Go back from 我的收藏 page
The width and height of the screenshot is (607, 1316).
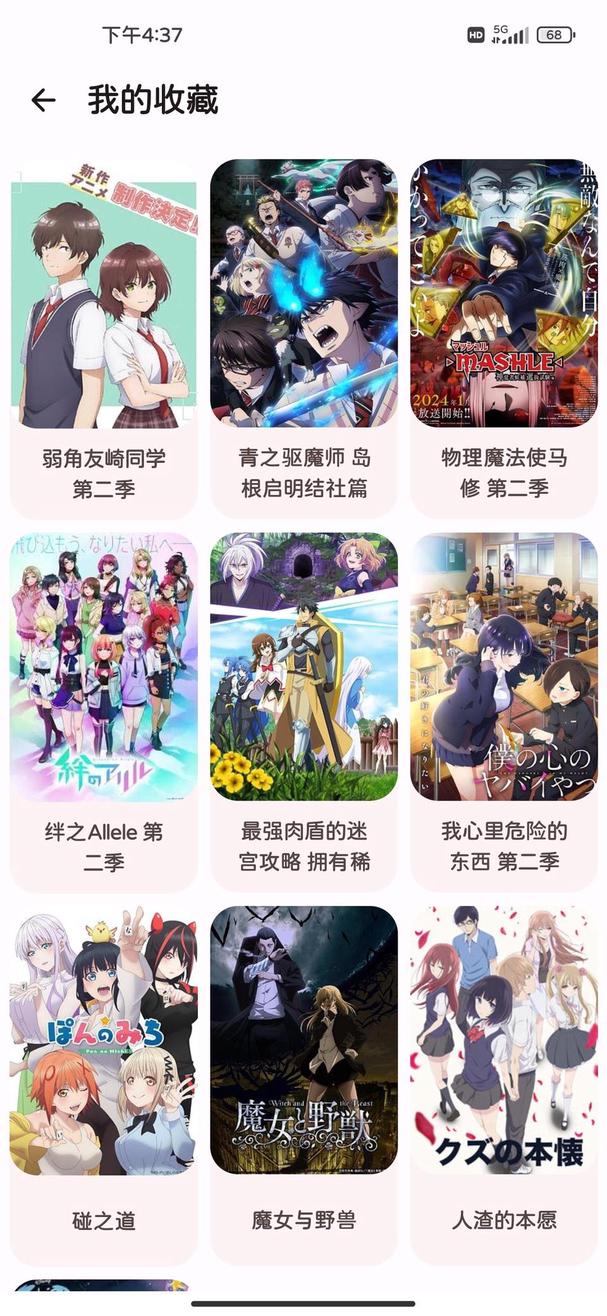tap(43, 100)
